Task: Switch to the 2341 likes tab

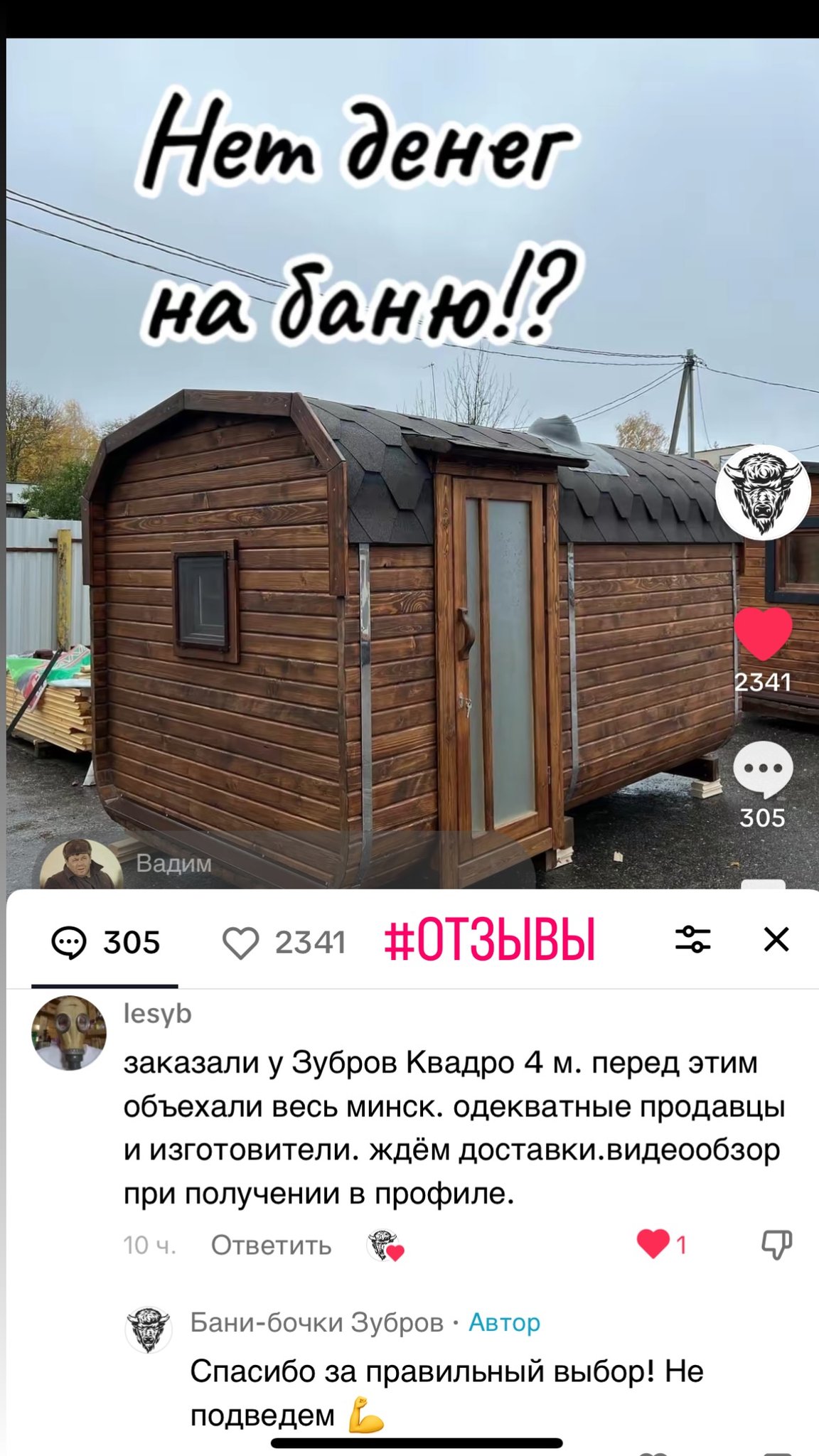Action: 284,943
